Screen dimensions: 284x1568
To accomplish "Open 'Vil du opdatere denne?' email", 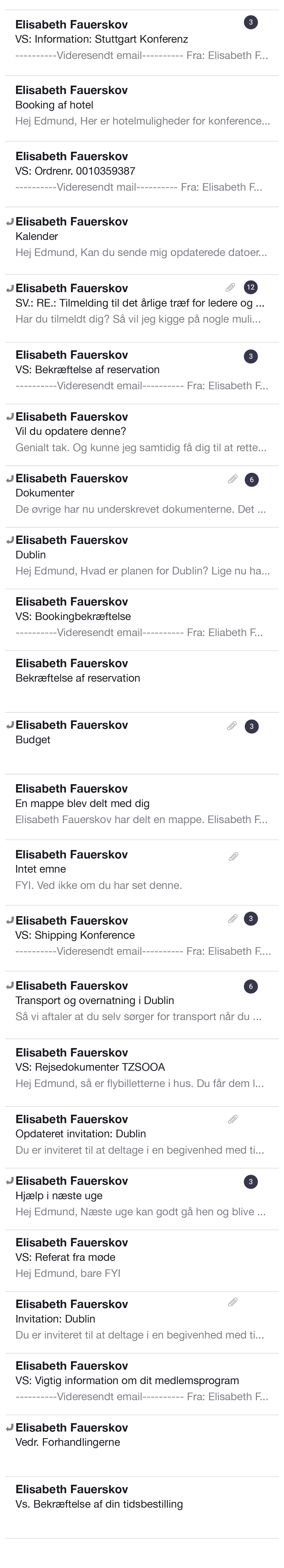I will pos(122,431).
